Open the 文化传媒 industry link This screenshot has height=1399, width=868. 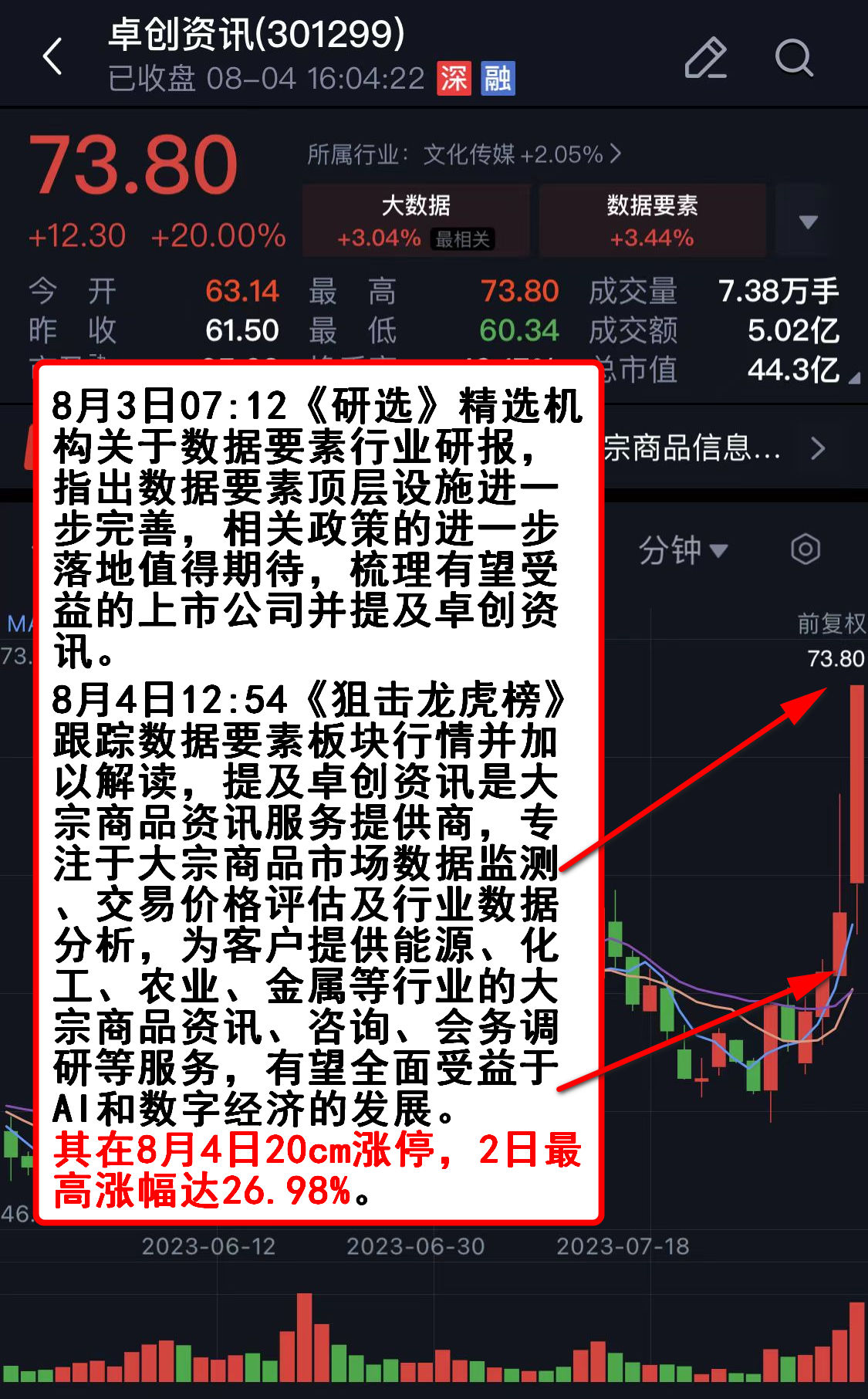464,154
